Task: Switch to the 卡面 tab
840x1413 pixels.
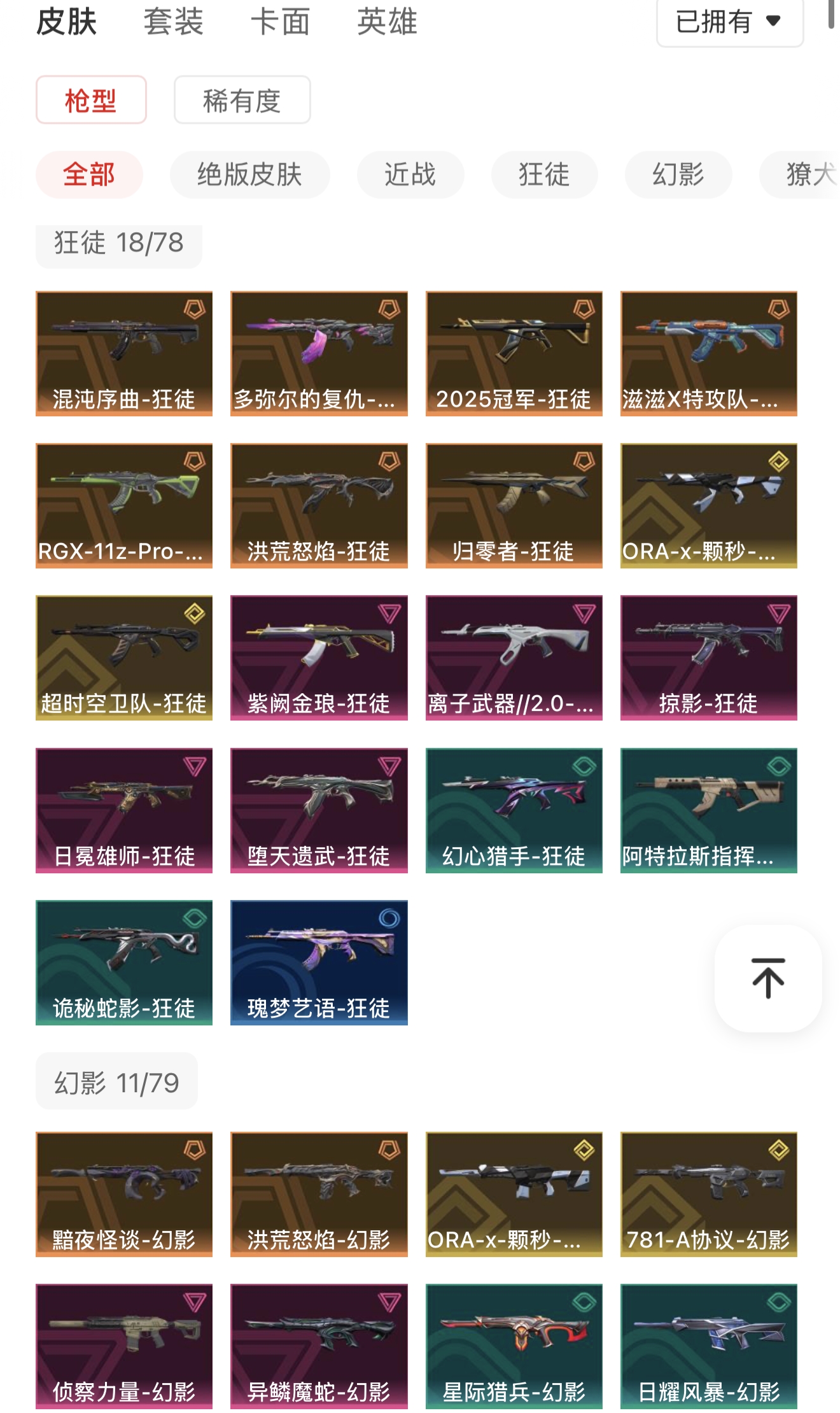Action: (x=280, y=22)
